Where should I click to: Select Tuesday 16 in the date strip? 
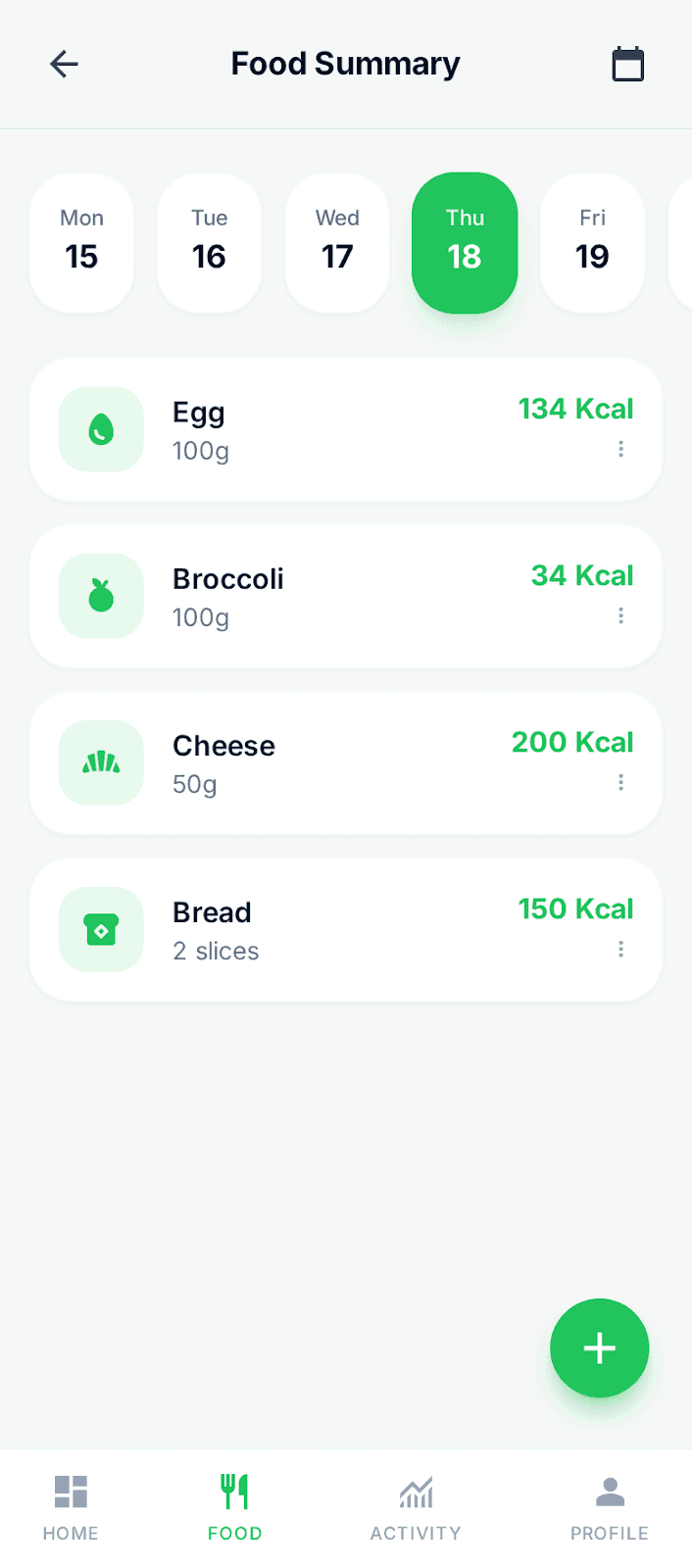point(209,243)
